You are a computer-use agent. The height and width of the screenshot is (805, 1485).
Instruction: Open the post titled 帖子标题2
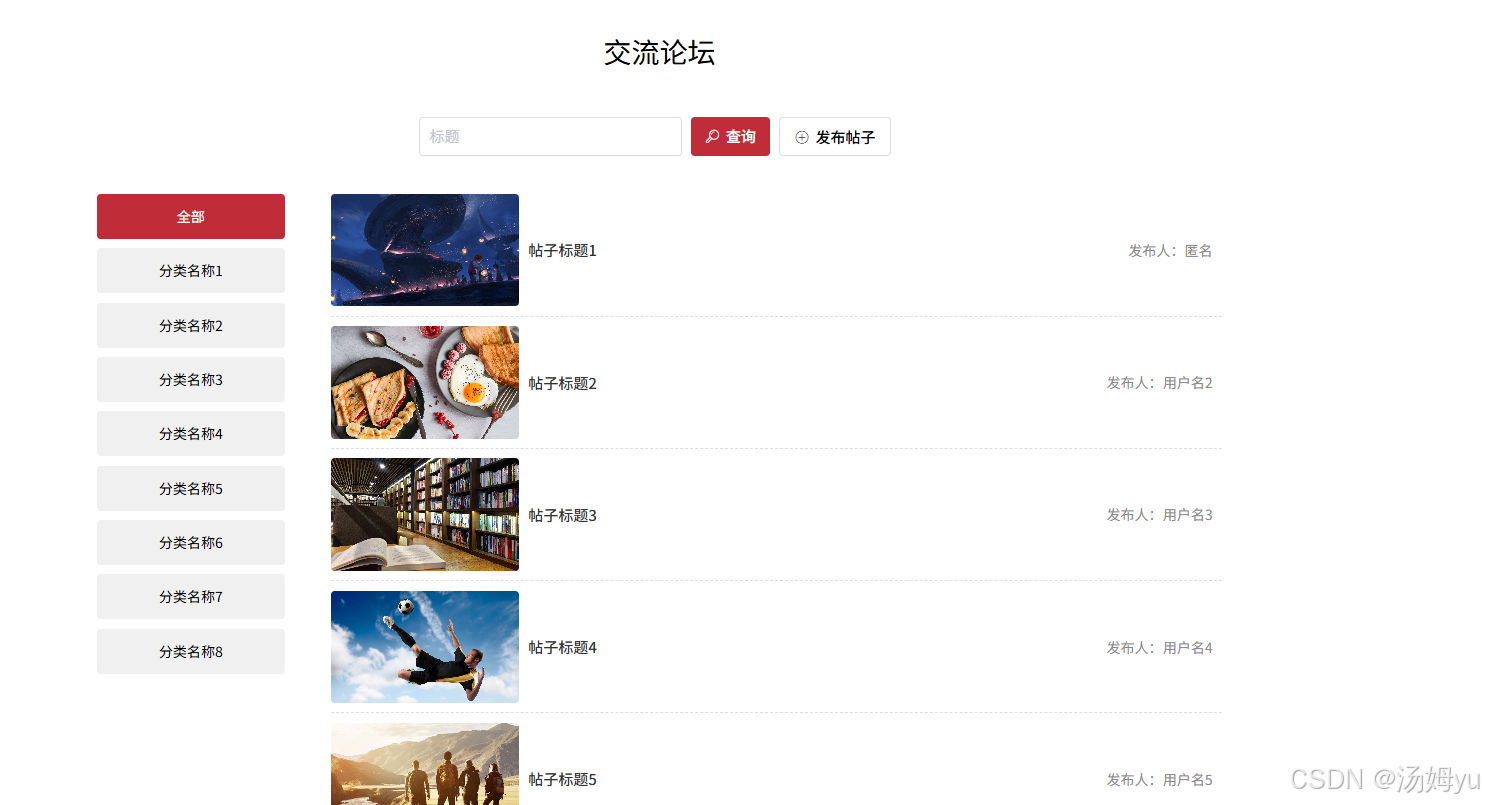(563, 384)
